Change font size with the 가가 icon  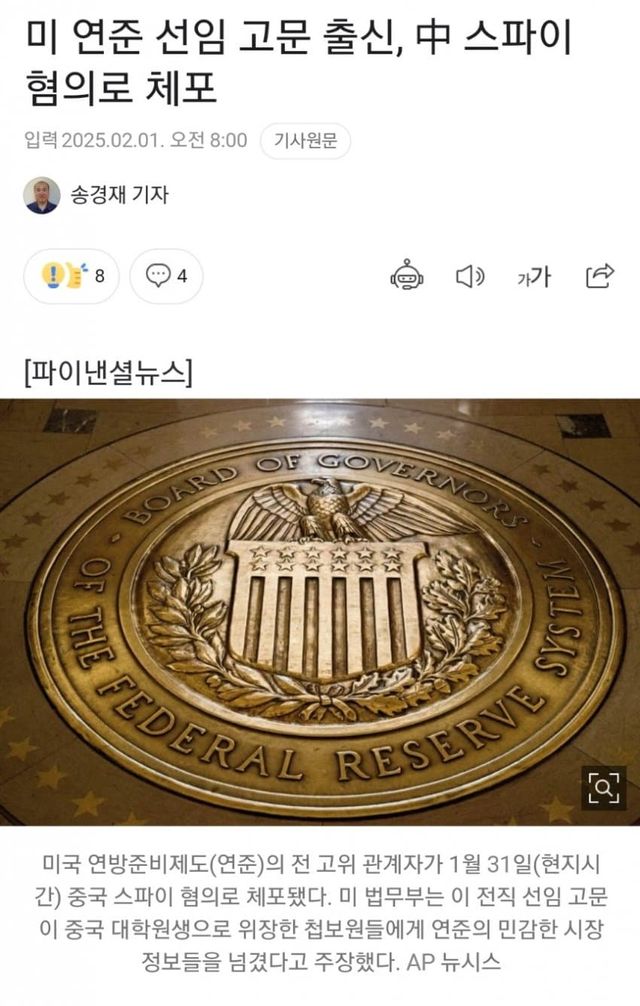point(534,277)
